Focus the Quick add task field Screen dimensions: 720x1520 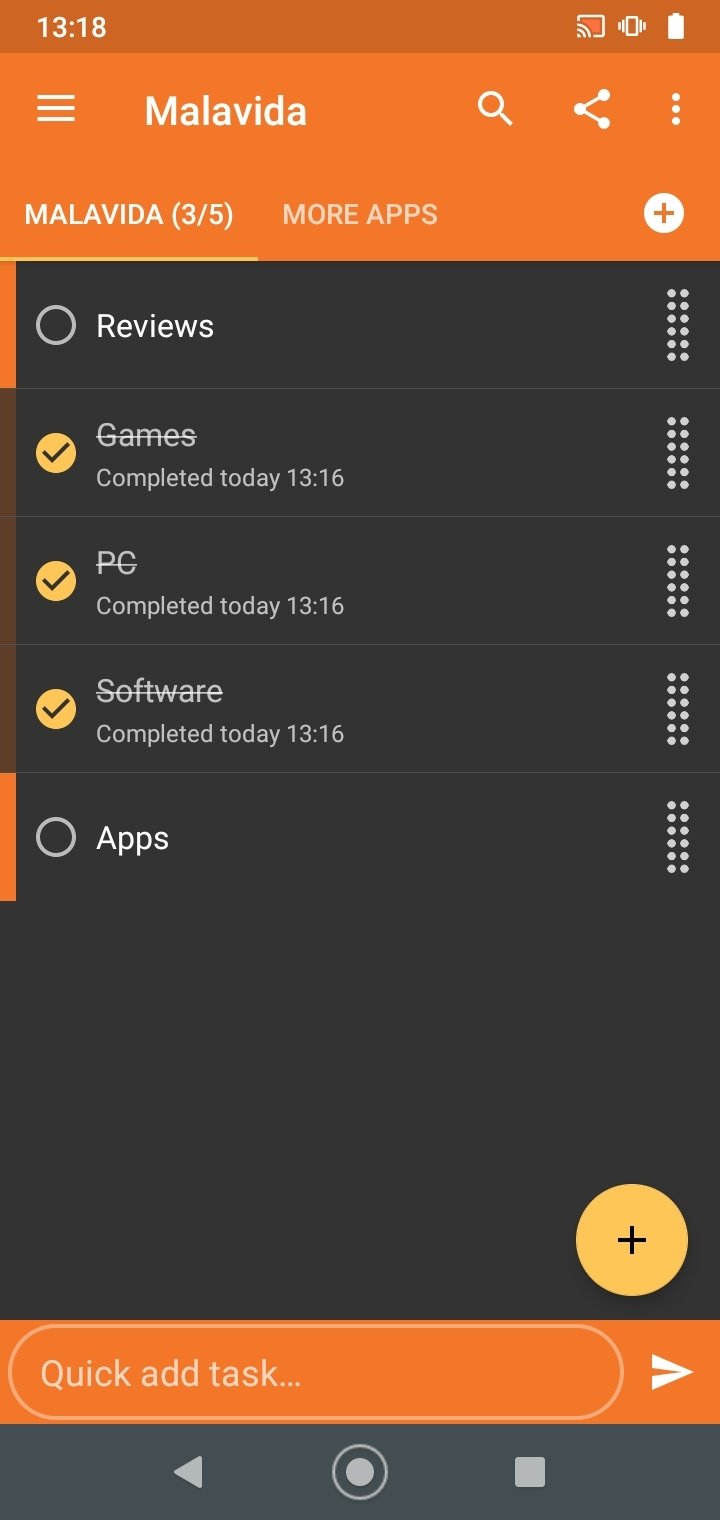point(316,1372)
